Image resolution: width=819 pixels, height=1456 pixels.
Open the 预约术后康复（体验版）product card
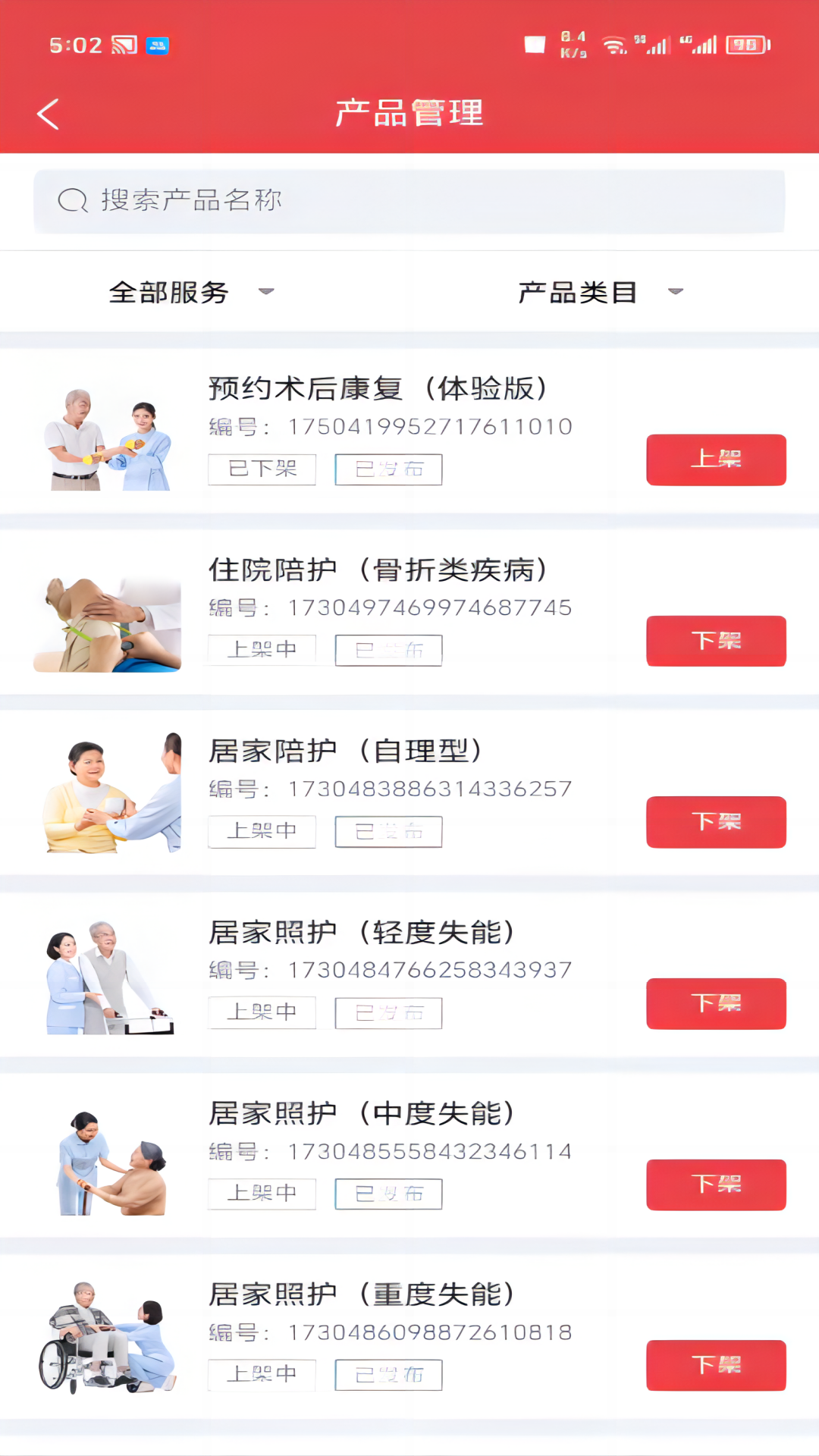coord(379,389)
